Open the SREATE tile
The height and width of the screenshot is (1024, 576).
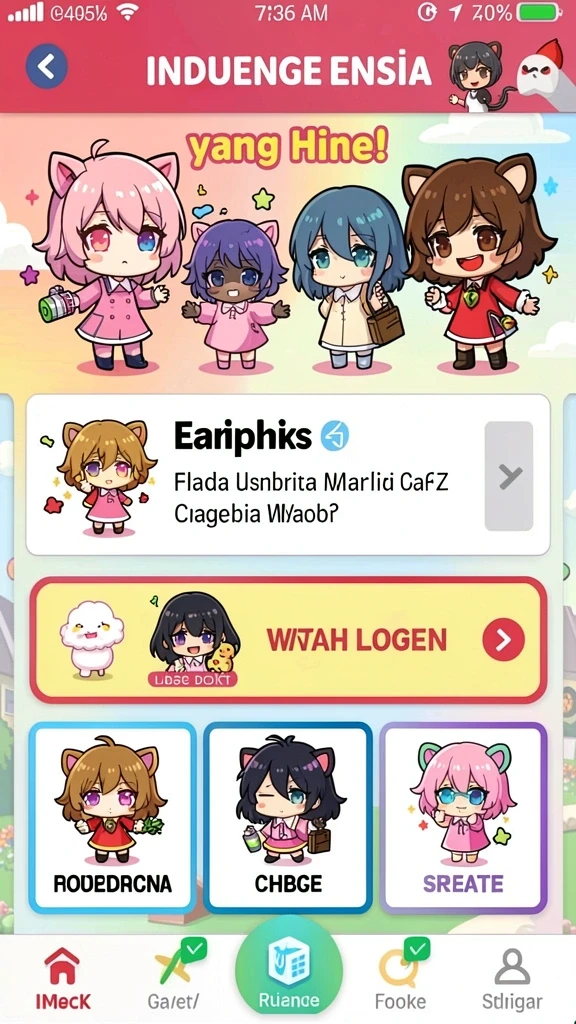(463, 818)
